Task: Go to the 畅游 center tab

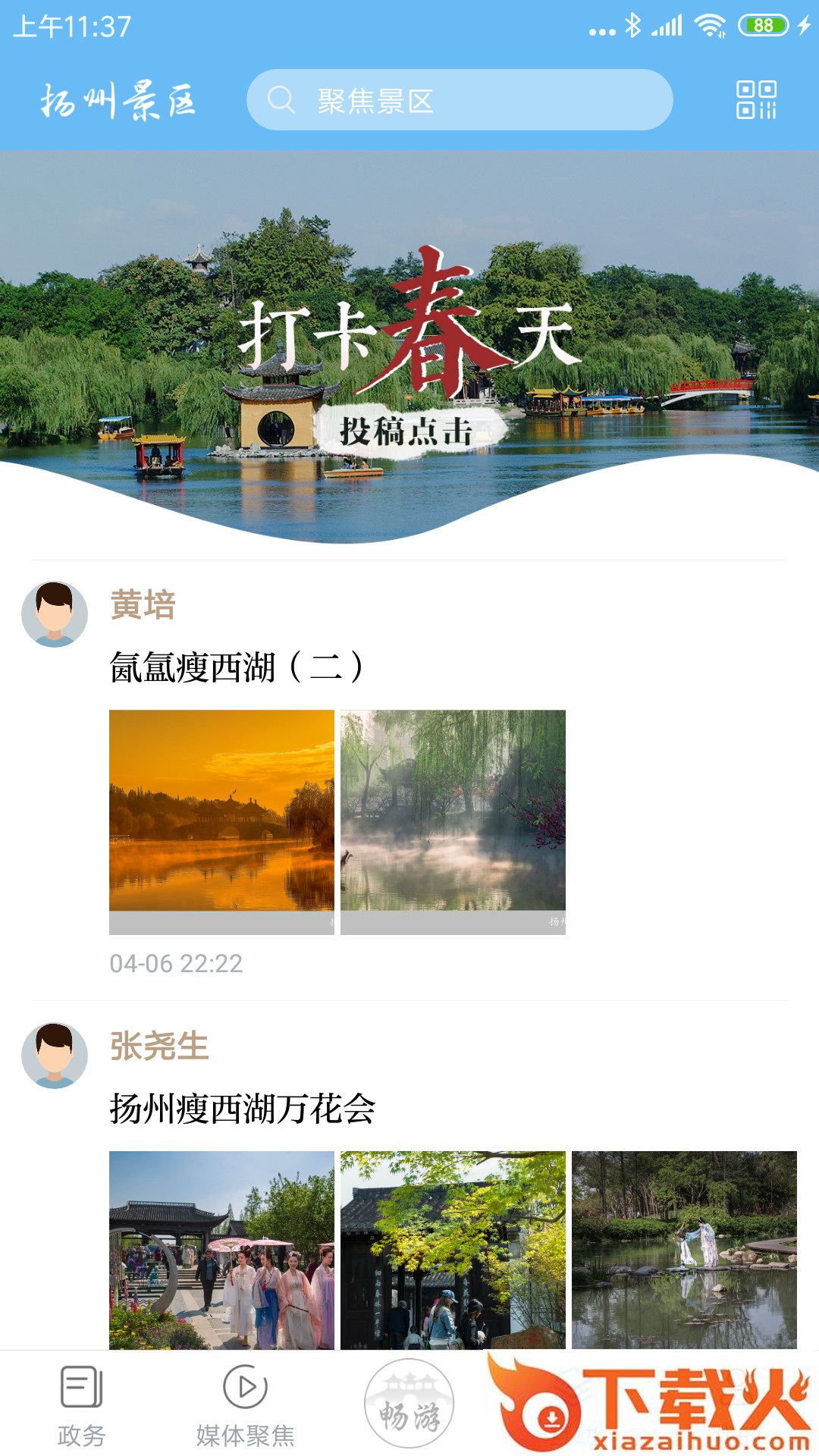Action: click(409, 1404)
